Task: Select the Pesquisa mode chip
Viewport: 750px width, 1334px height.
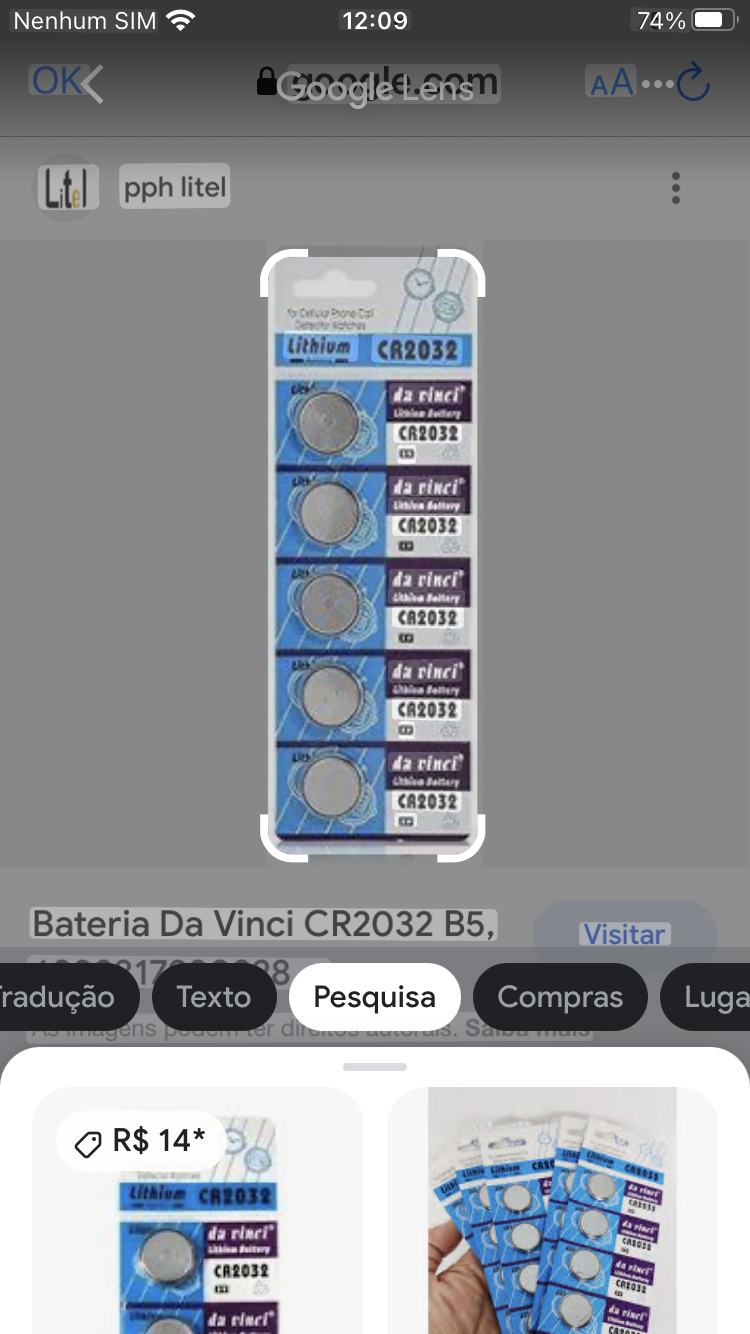Action: [x=374, y=997]
